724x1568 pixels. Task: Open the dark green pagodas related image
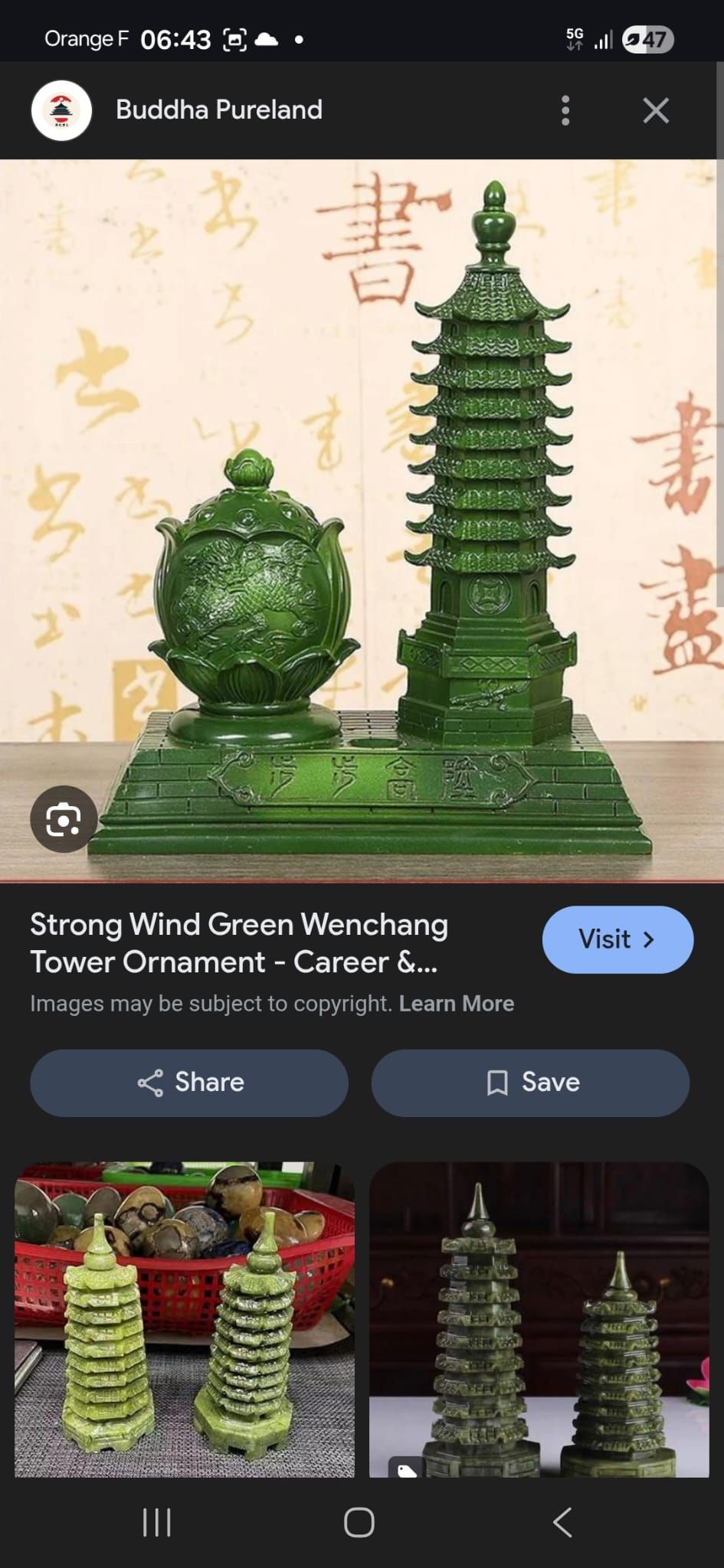click(x=539, y=1318)
